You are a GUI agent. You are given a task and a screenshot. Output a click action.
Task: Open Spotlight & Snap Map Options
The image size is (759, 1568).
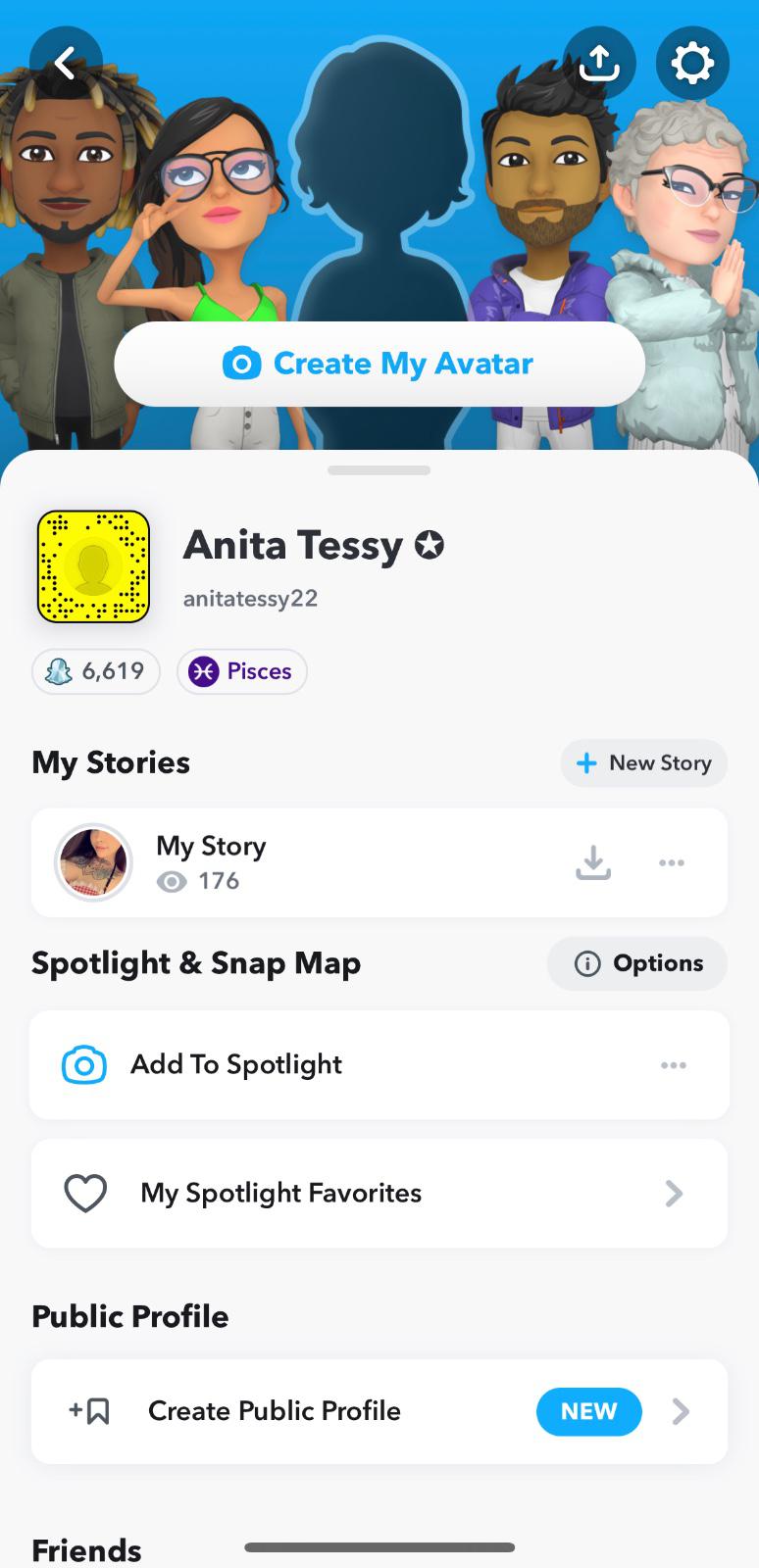pyautogui.click(x=637, y=963)
